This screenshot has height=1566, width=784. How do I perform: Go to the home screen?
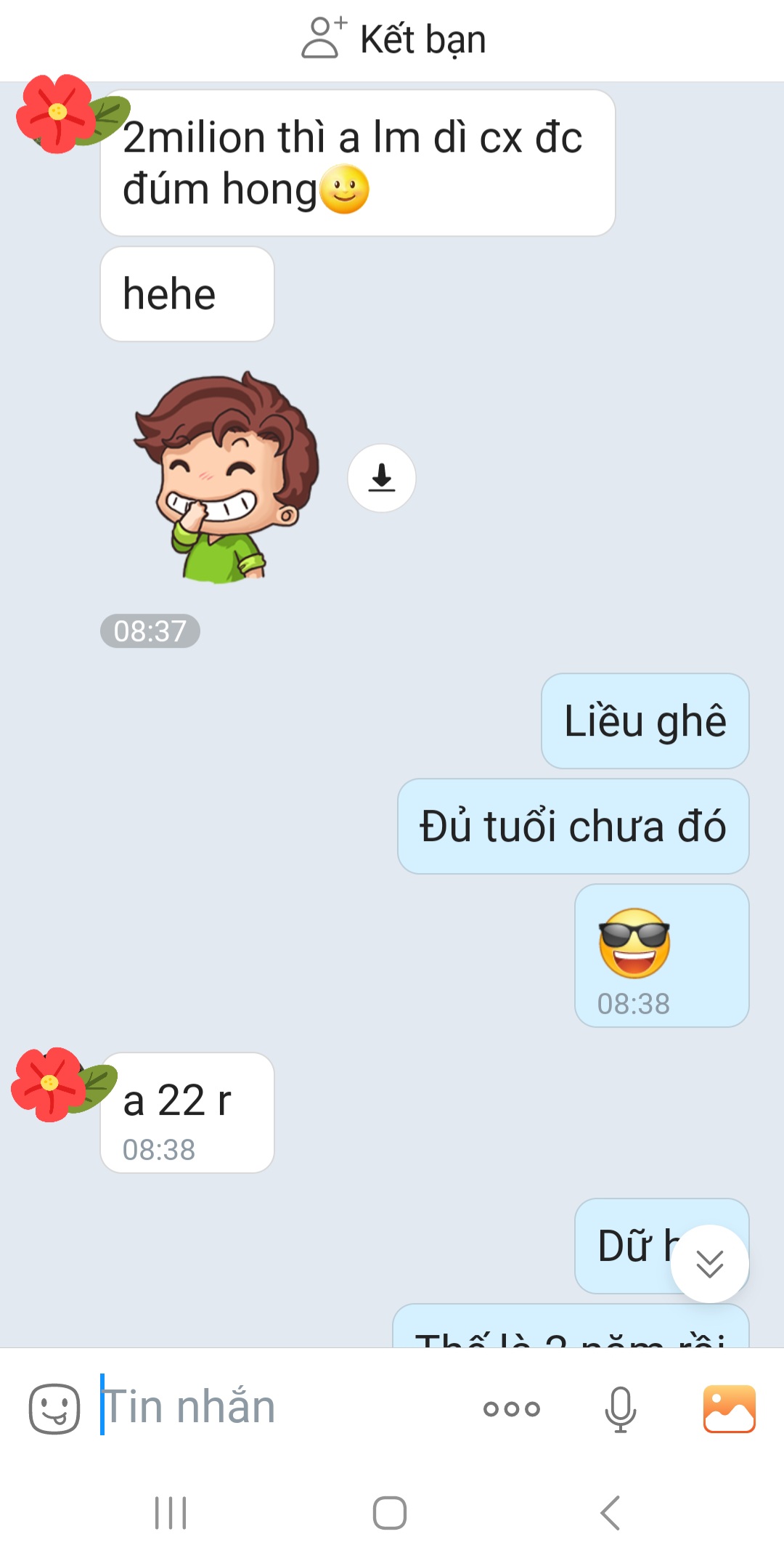(x=390, y=1513)
